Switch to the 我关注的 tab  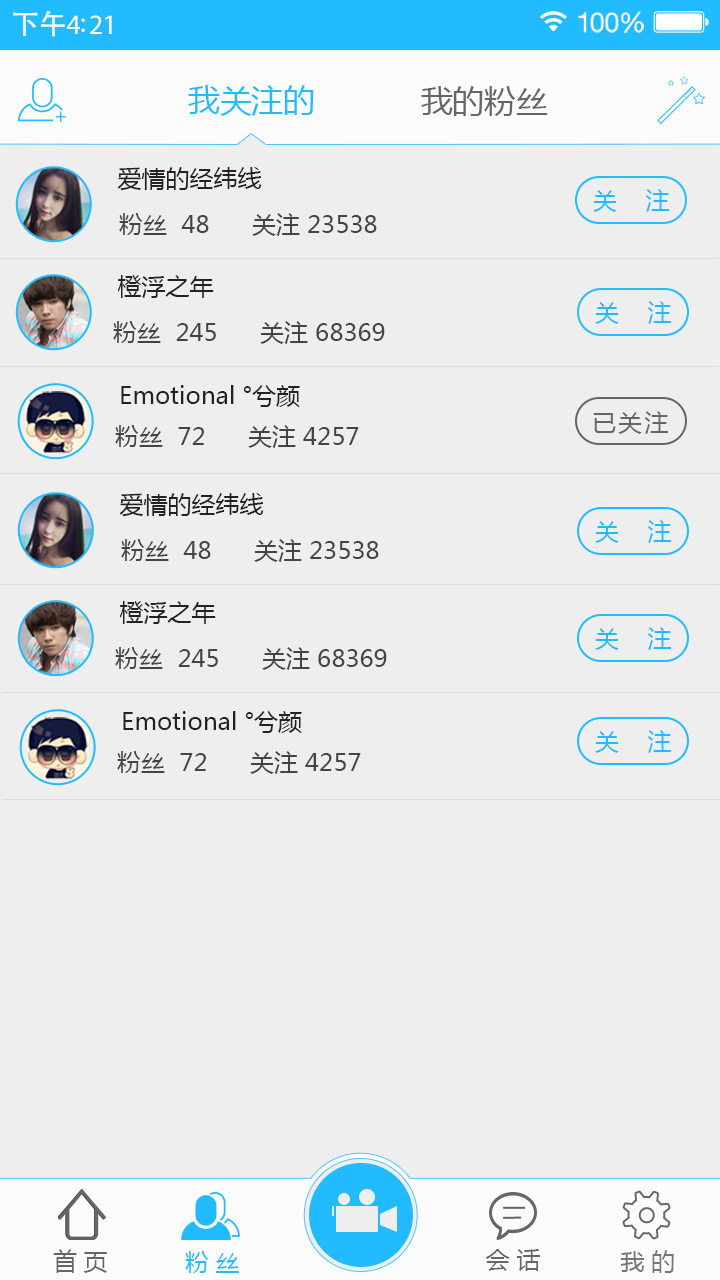pos(251,101)
